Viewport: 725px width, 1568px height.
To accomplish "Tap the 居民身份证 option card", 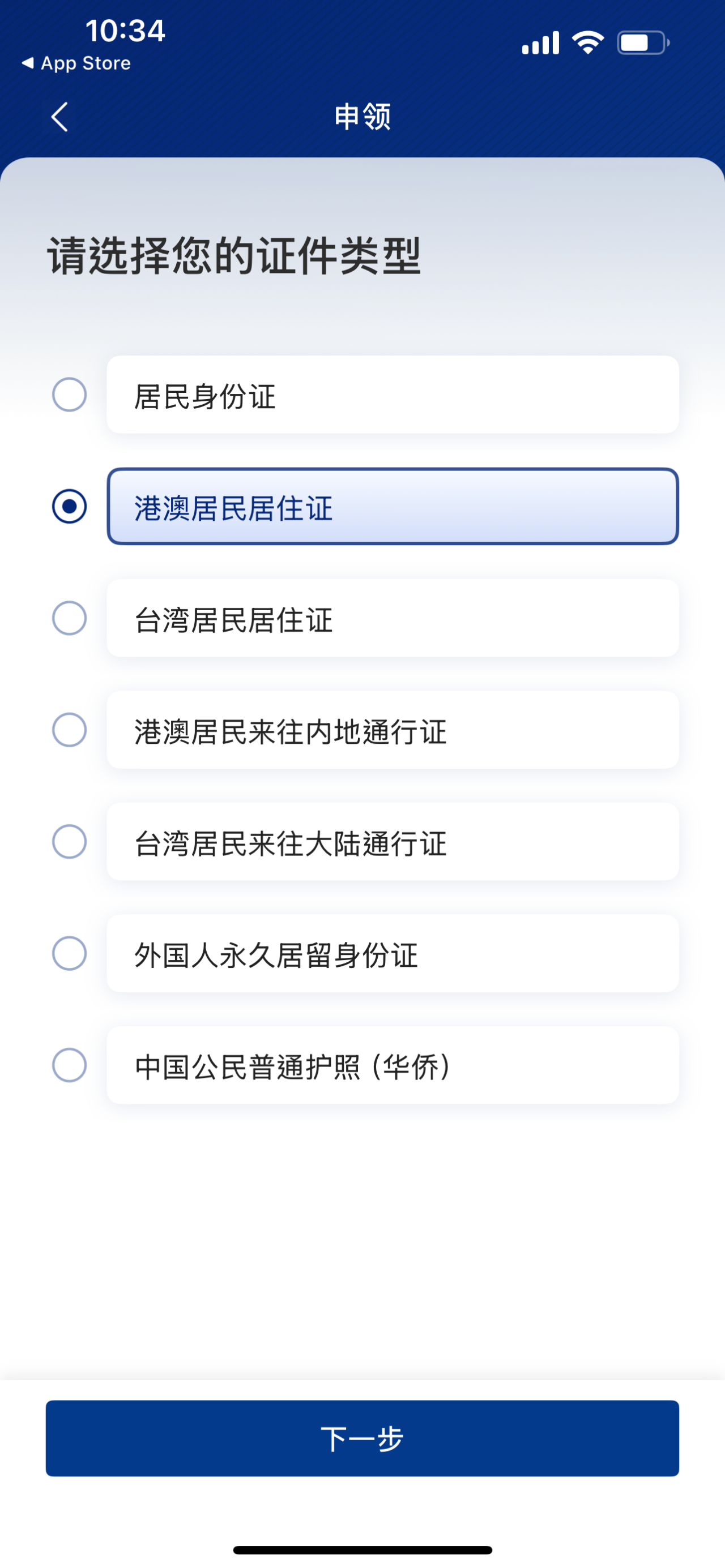I will click(x=393, y=393).
